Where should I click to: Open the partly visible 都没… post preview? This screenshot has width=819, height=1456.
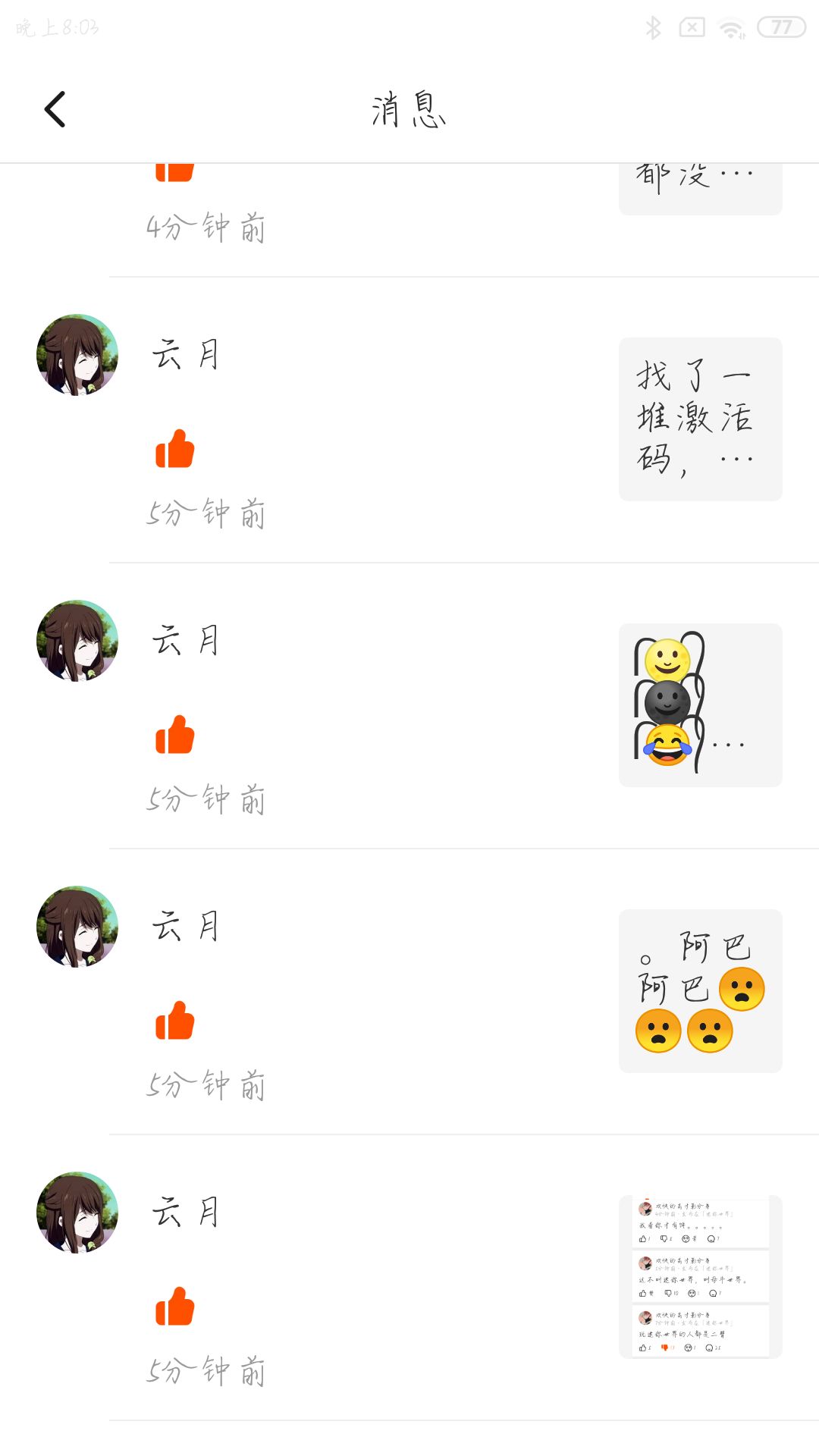(700, 188)
